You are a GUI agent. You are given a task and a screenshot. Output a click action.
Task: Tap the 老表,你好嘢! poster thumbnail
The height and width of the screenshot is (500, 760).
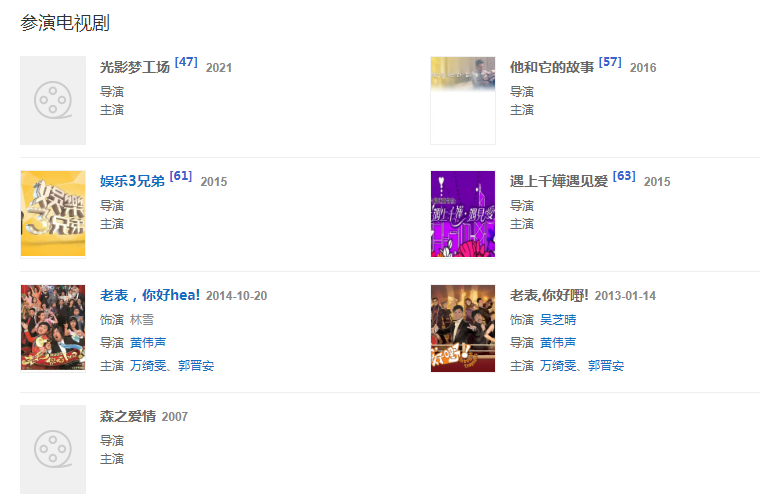(x=463, y=328)
